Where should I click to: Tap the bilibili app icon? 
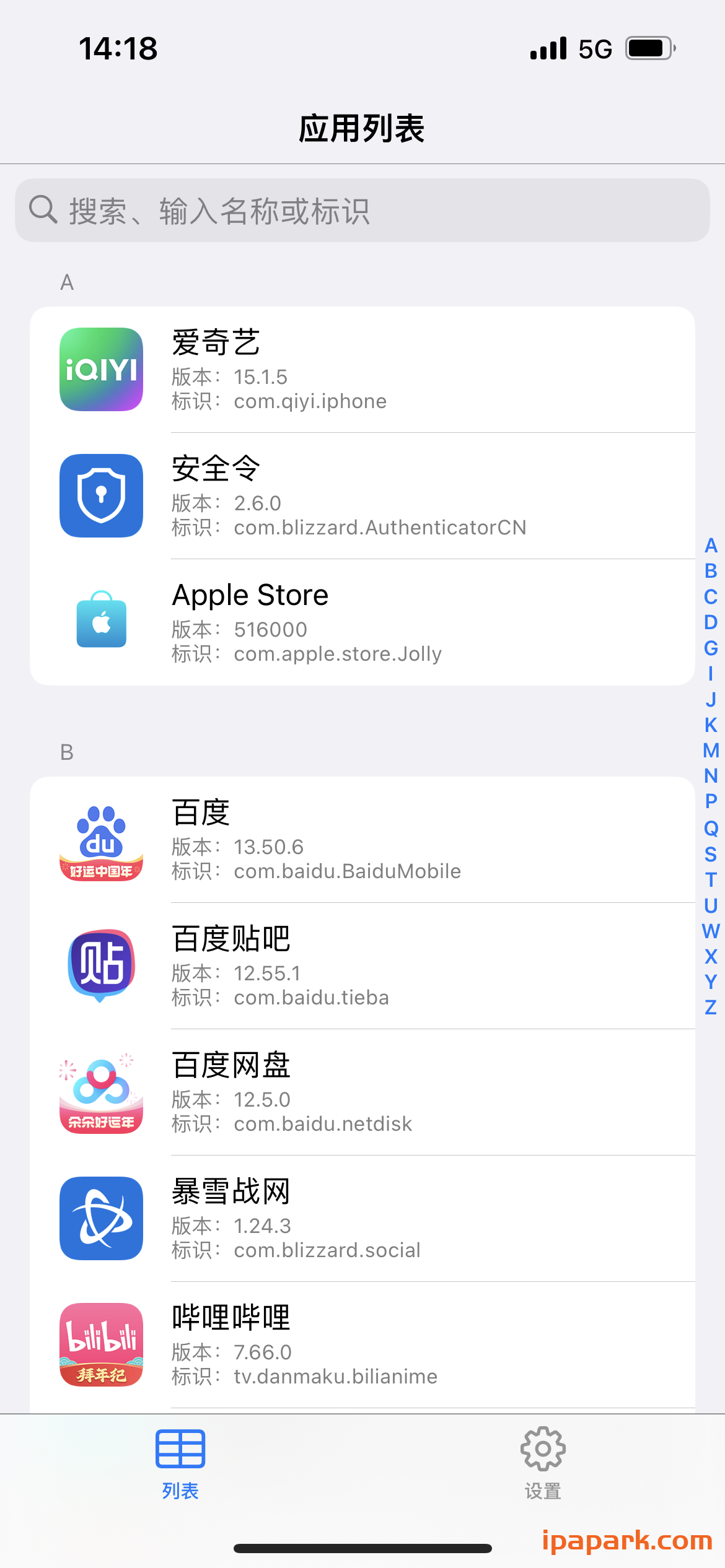pos(101,1344)
